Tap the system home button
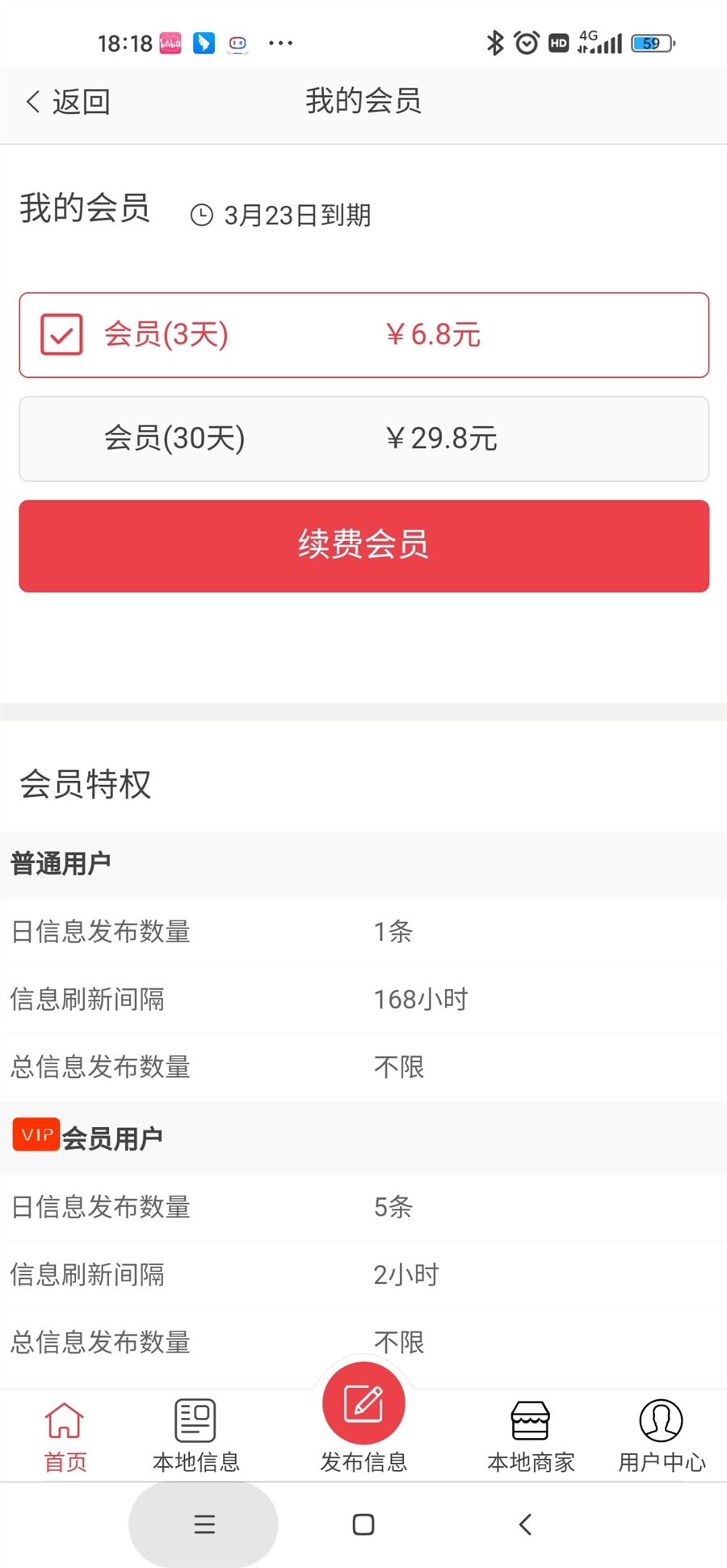727x1568 pixels. pos(363,1524)
